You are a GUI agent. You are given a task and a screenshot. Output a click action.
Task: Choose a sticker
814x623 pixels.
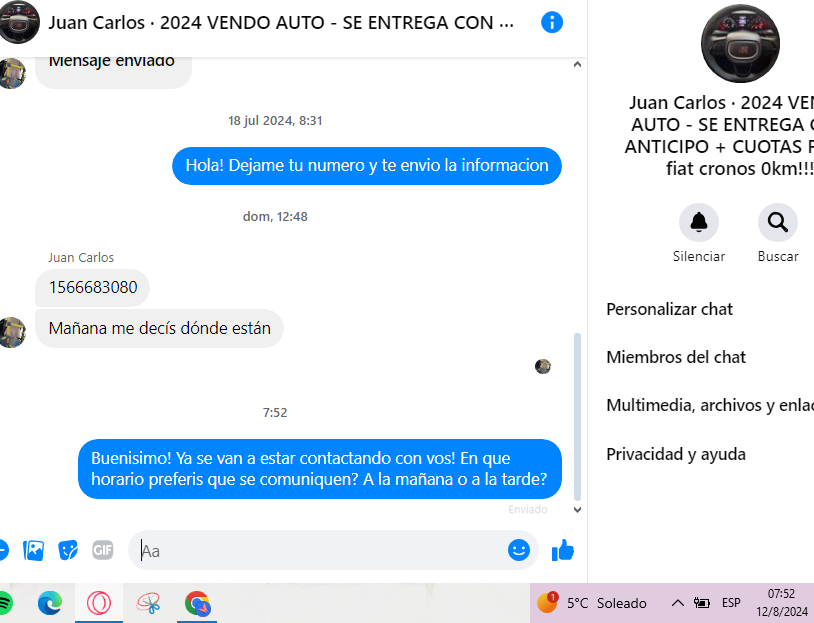68,550
